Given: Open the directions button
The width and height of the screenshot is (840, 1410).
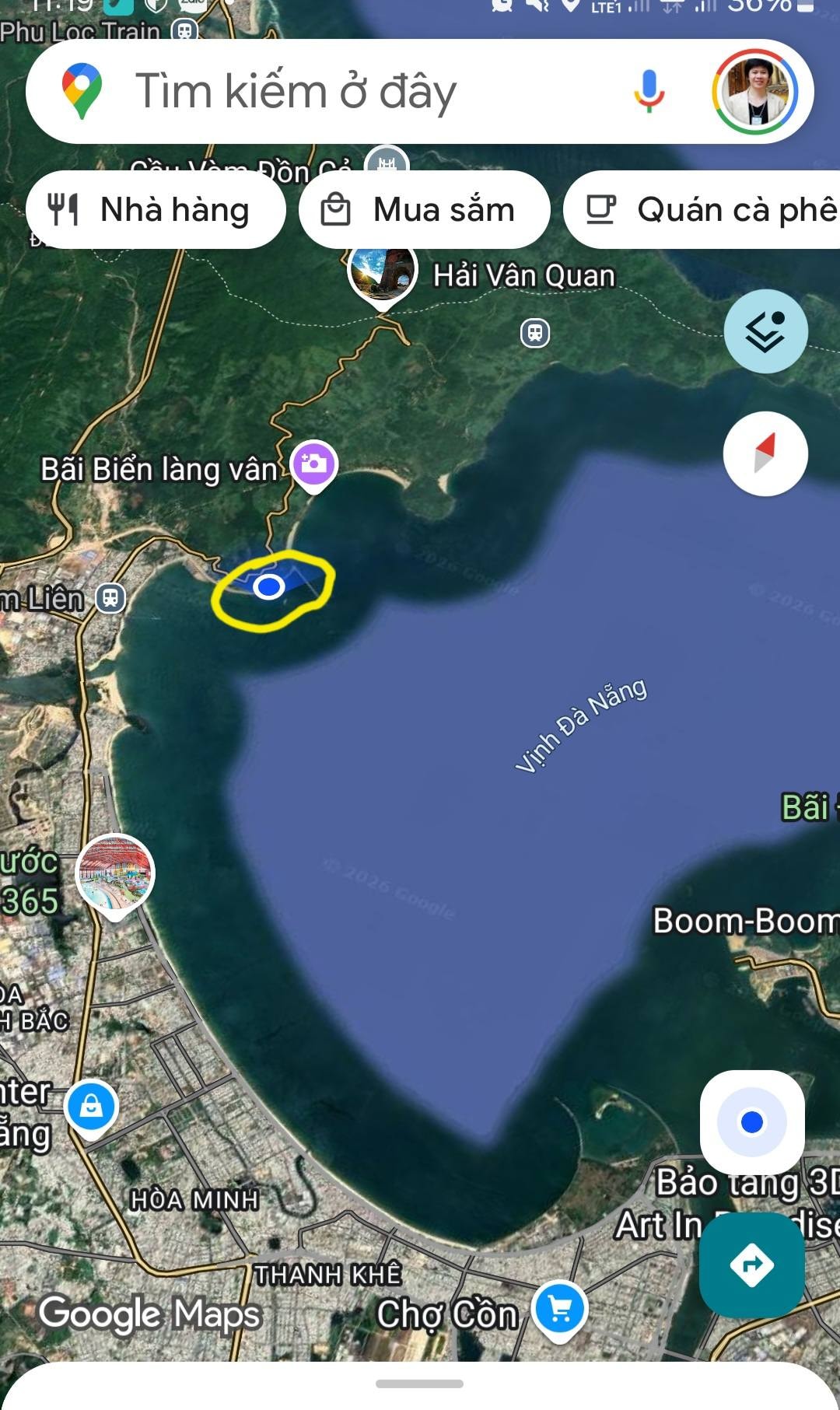Looking at the screenshot, I should (751, 1264).
